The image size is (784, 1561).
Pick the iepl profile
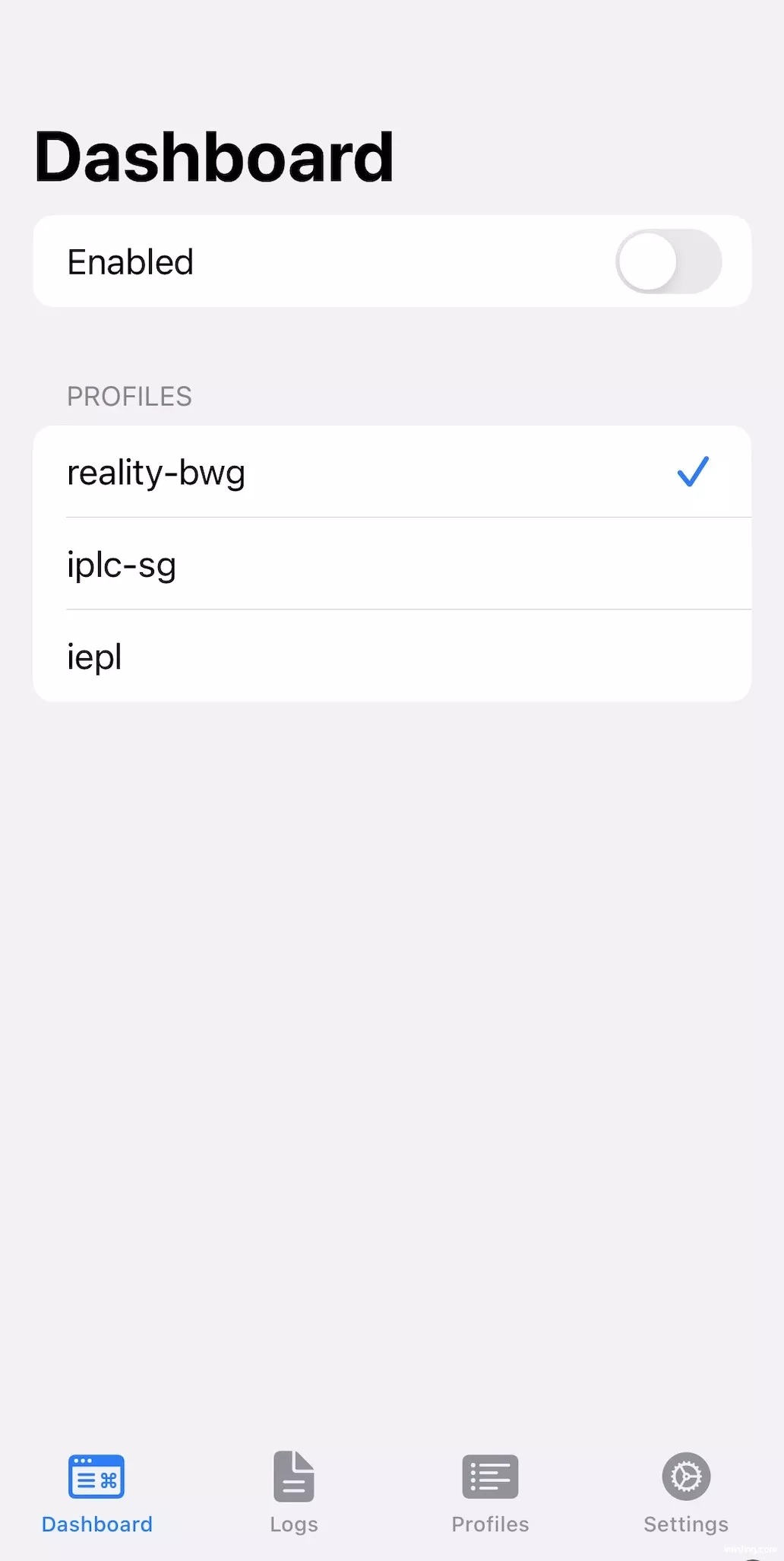click(x=392, y=656)
